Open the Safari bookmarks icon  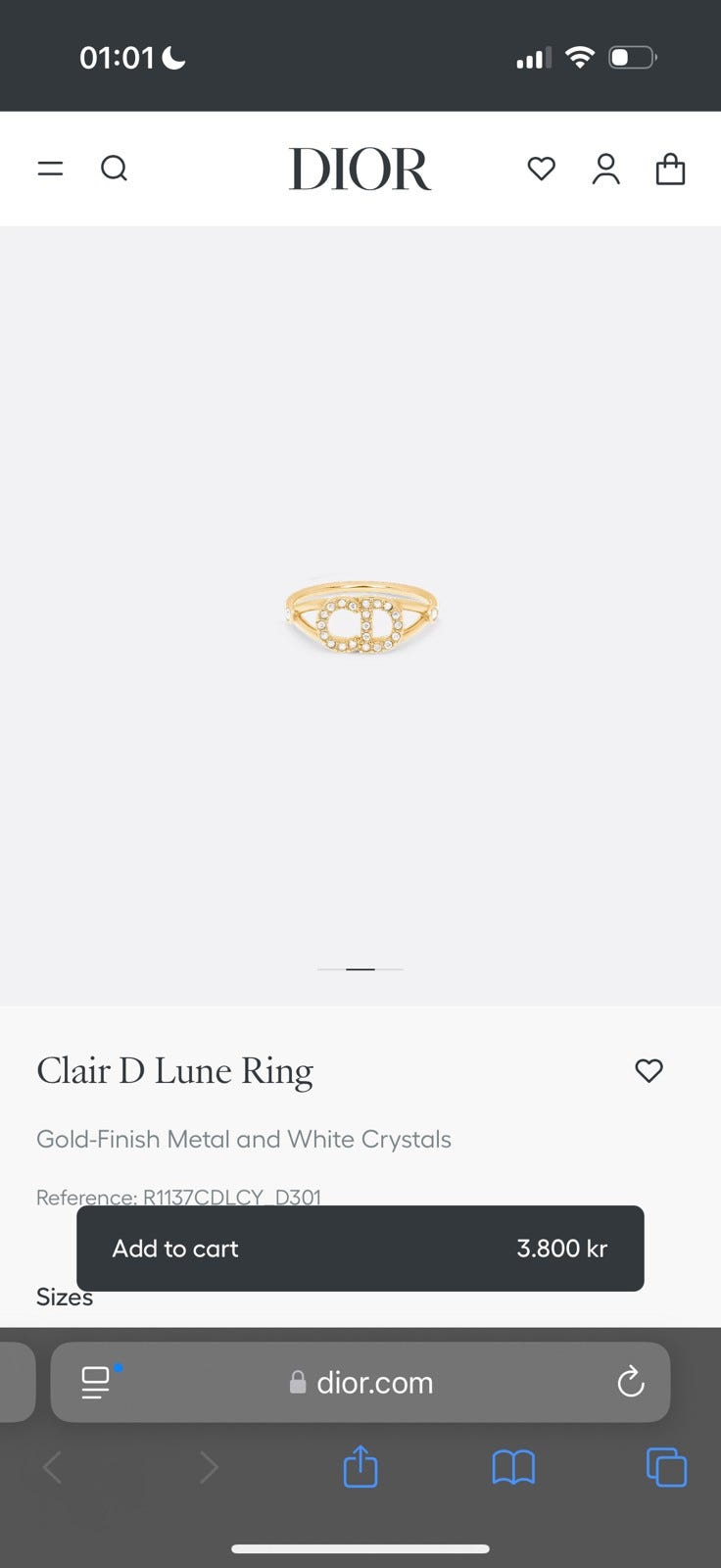pyautogui.click(x=513, y=1467)
